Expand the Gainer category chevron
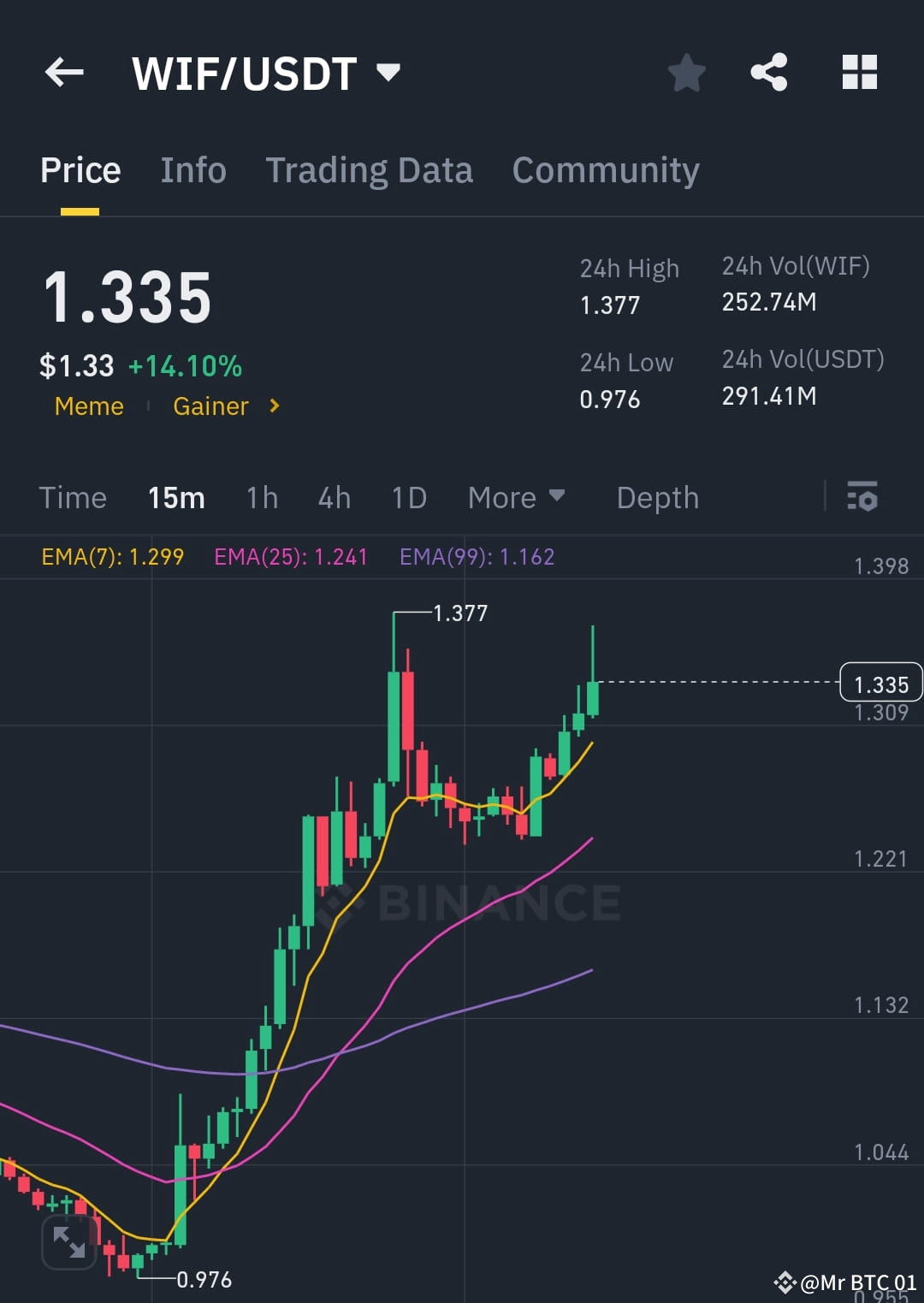924x1303 pixels. click(275, 406)
